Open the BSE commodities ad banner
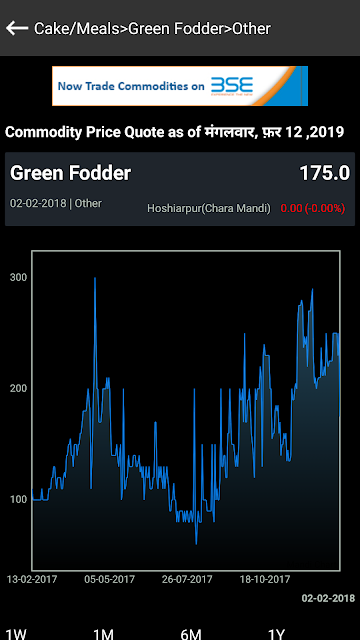 coord(180,86)
